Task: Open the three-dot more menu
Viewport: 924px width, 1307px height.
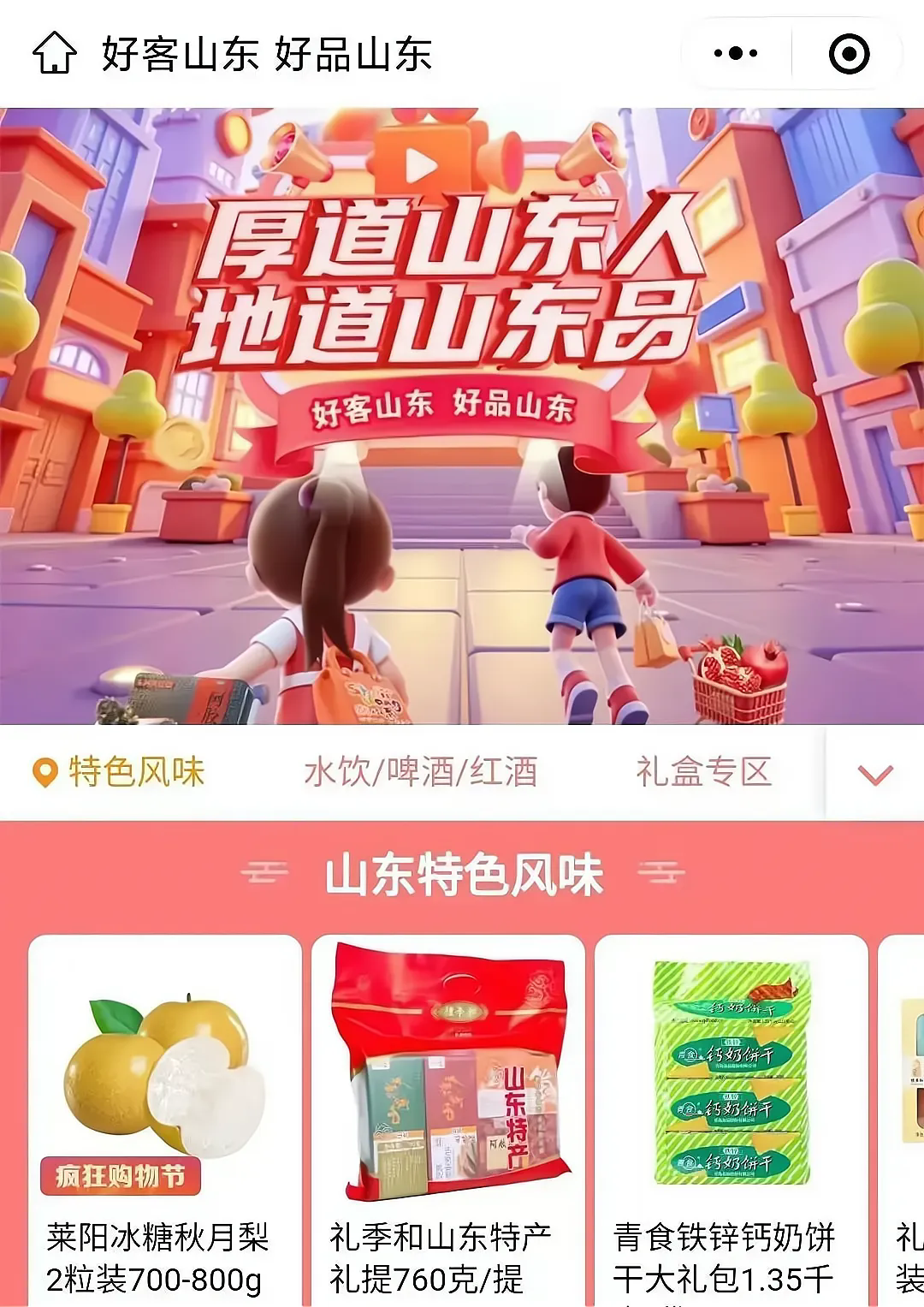Action: 736,53
